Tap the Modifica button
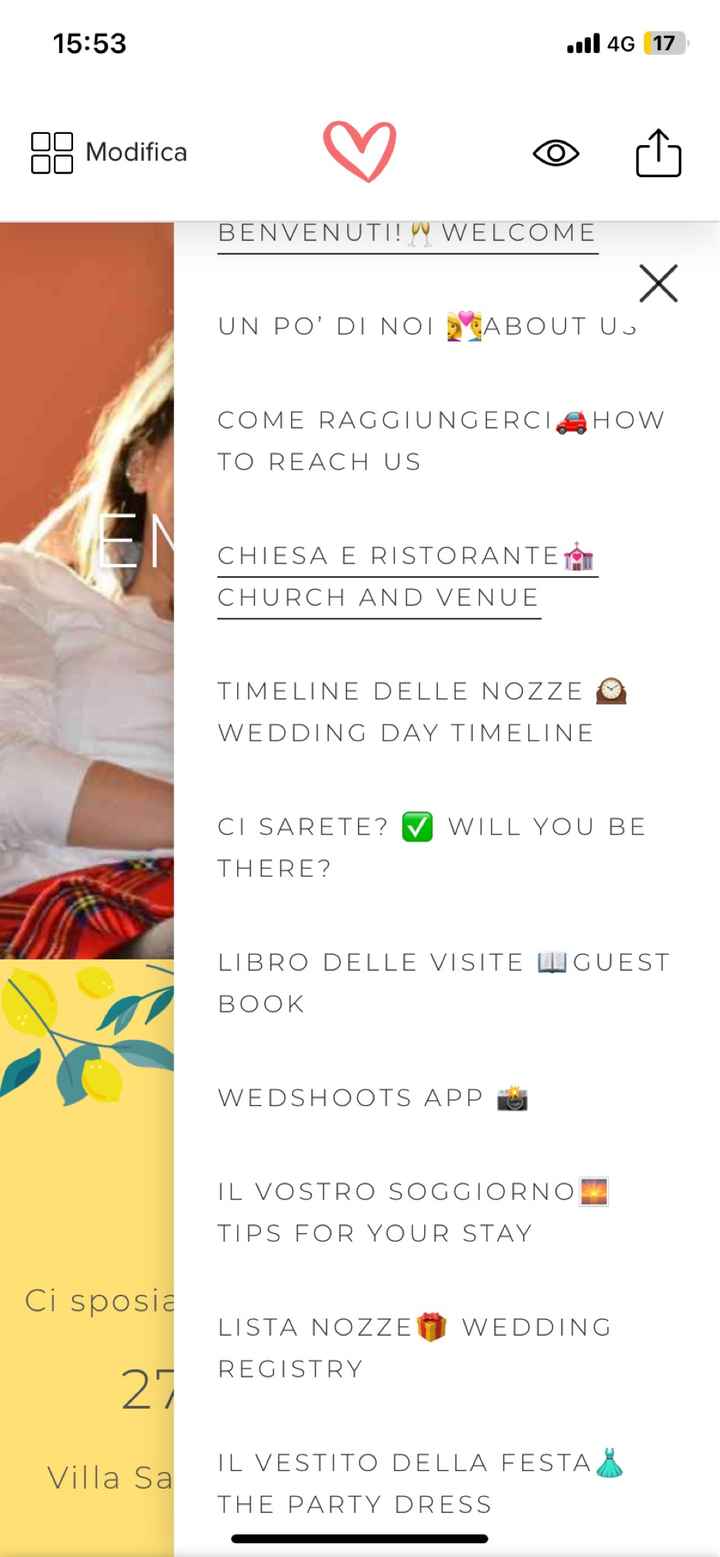 pos(137,152)
